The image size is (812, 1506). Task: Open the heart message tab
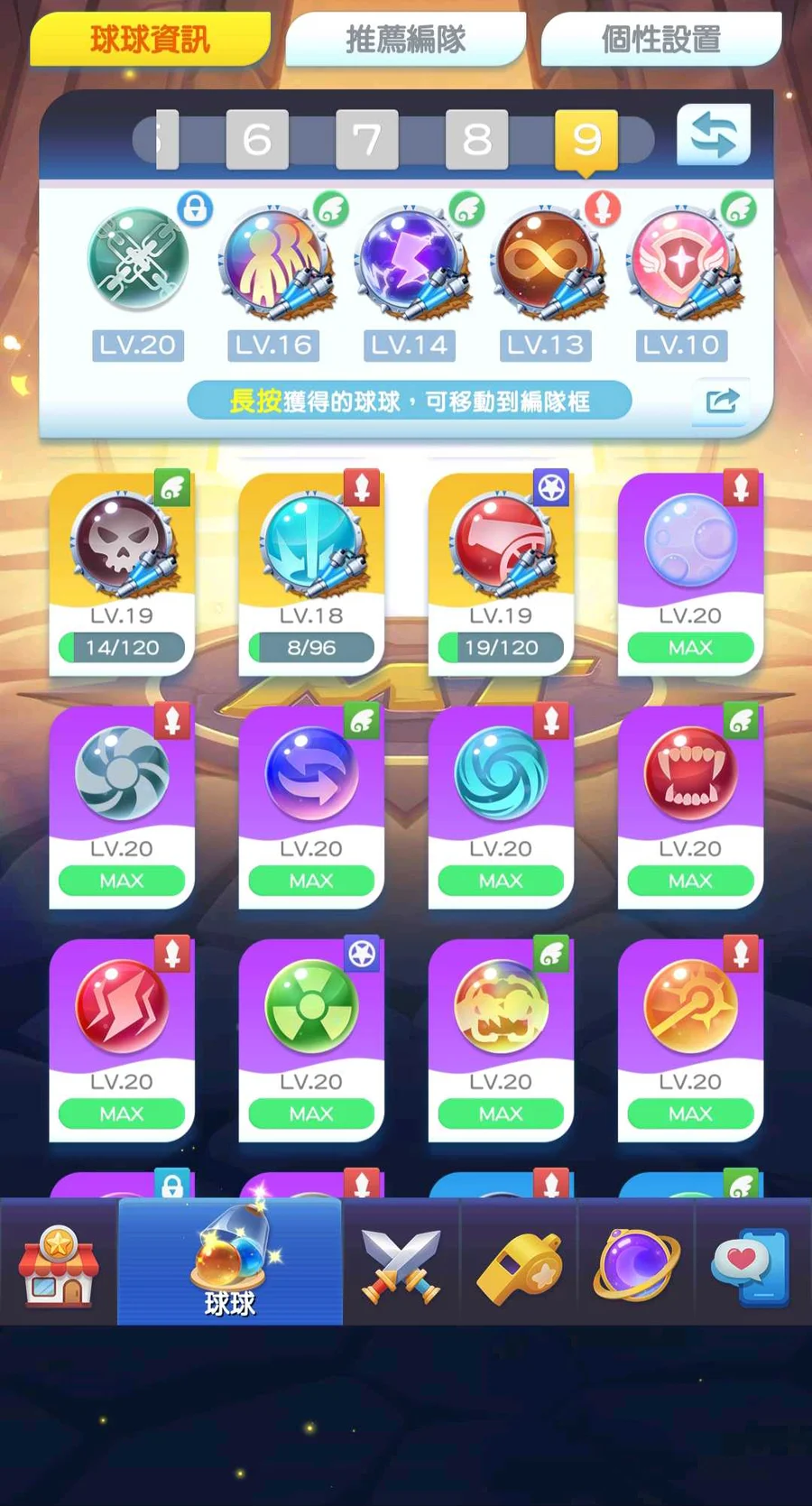click(751, 1263)
